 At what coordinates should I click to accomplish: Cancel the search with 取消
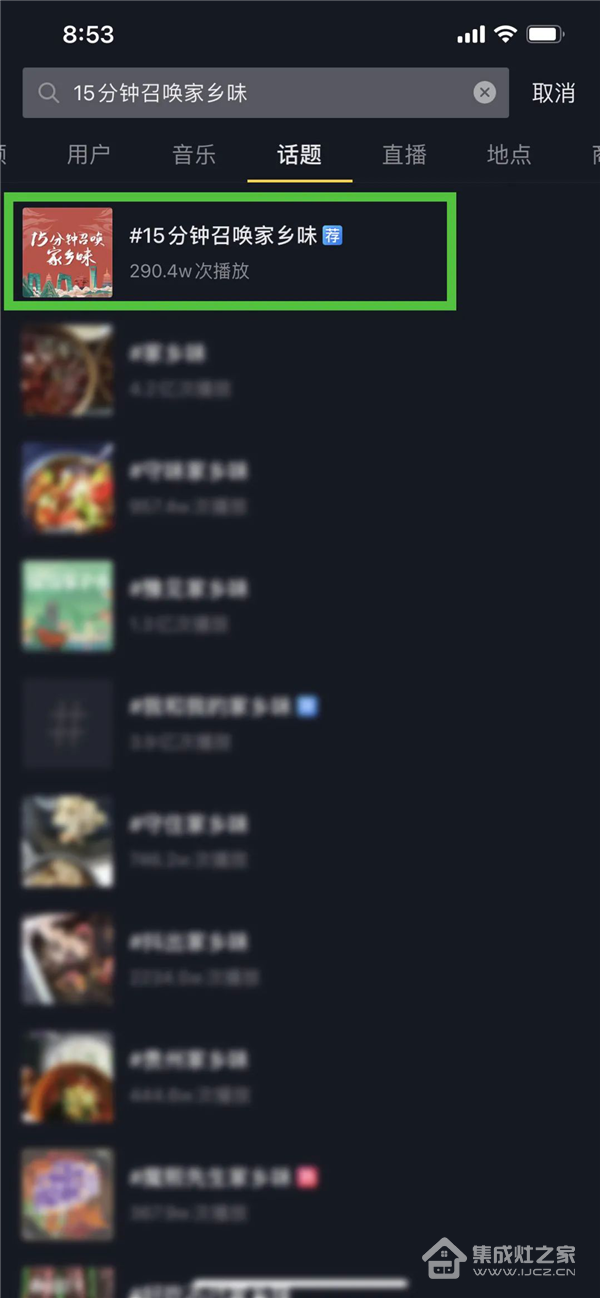pyautogui.click(x=553, y=93)
